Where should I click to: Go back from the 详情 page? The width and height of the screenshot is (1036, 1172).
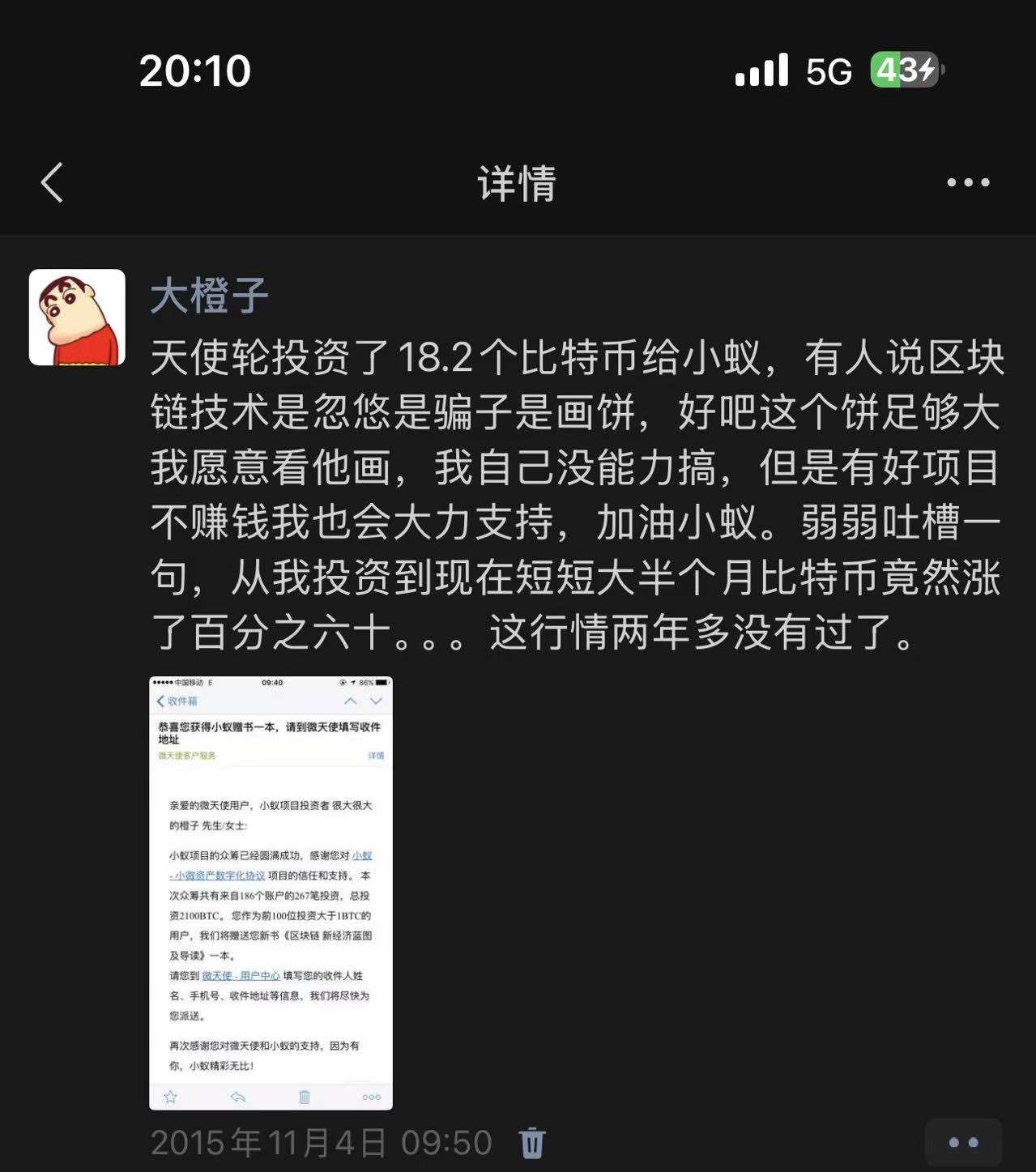coord(53,182)
